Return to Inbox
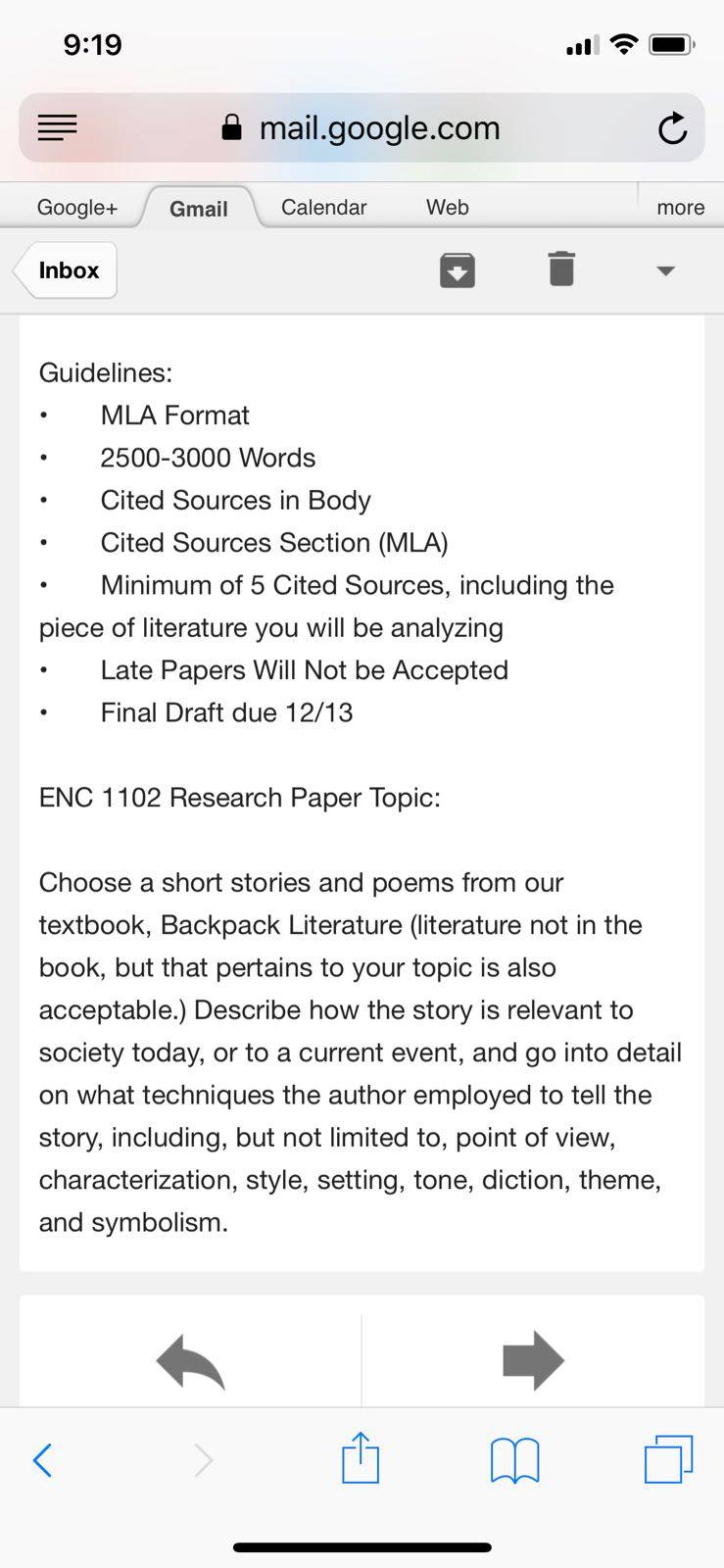The image size is (724, 1568). (66, 269)
